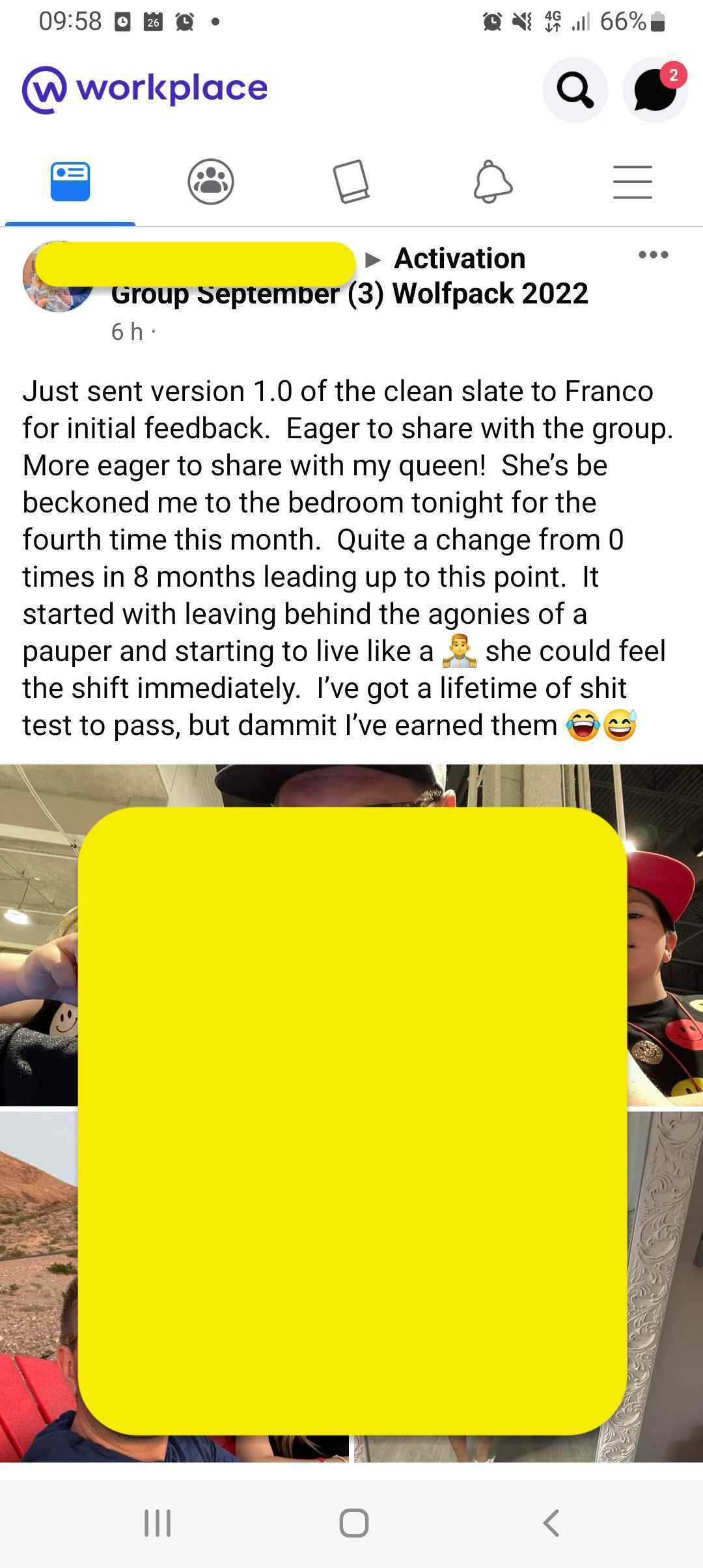Open the search icon
The height and width of the screenshot is (1568, 703).
(575, 90)
